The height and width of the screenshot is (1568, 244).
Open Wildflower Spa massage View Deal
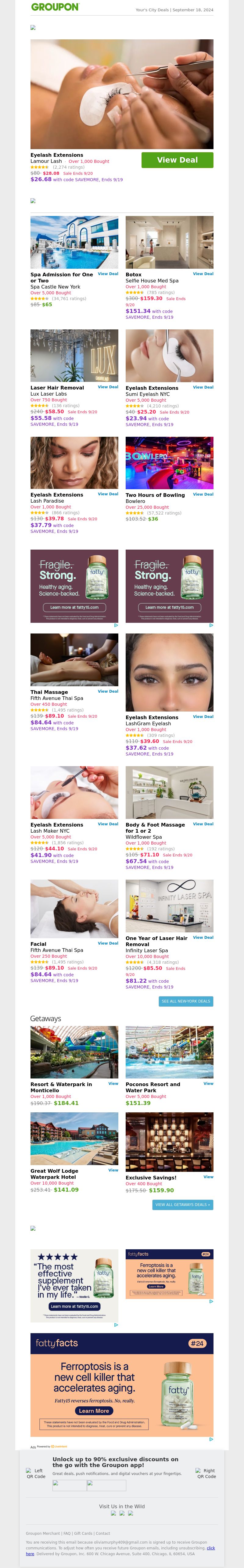coord(203,824)
